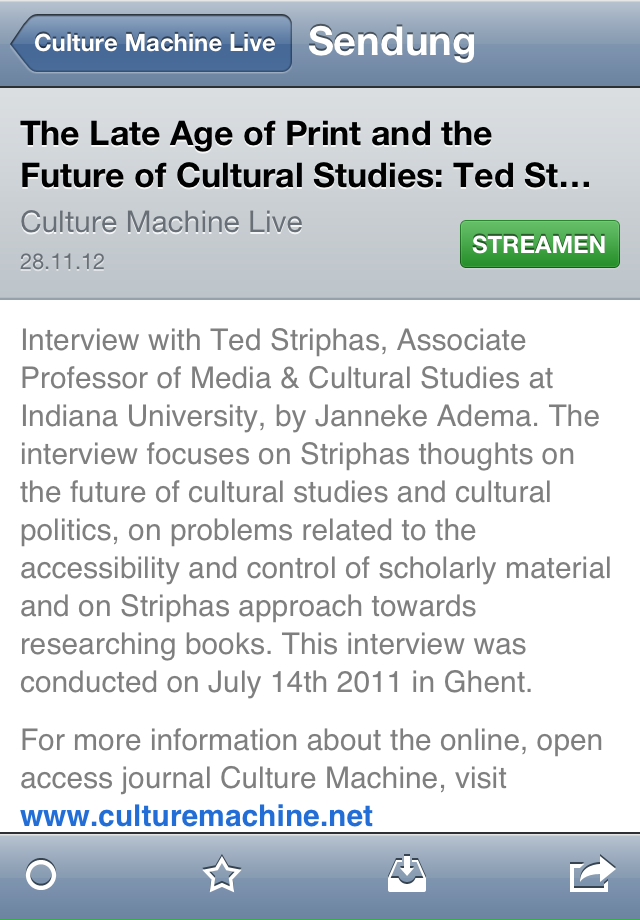Tap the circle icon in the bottom toolbar

[41, 876]
